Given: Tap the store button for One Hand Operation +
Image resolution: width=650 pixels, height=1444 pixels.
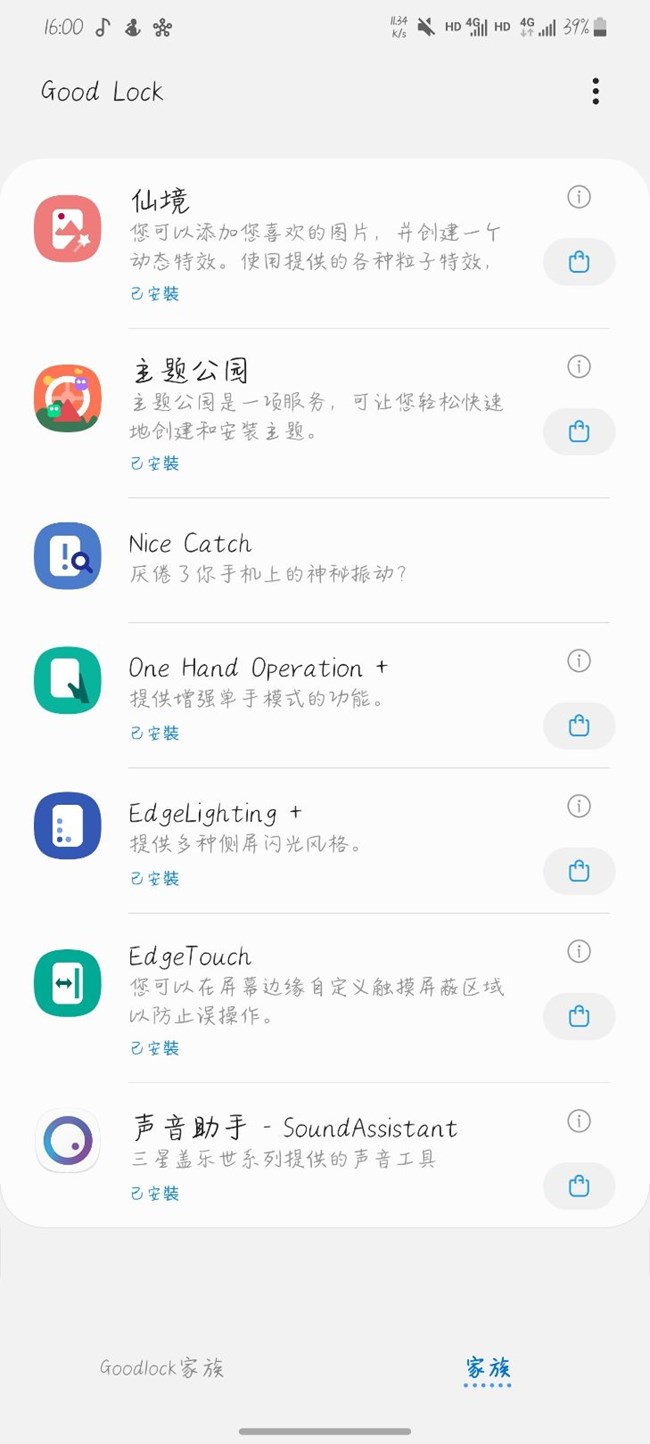Looking at the screenshot, I should pos(579,726).
